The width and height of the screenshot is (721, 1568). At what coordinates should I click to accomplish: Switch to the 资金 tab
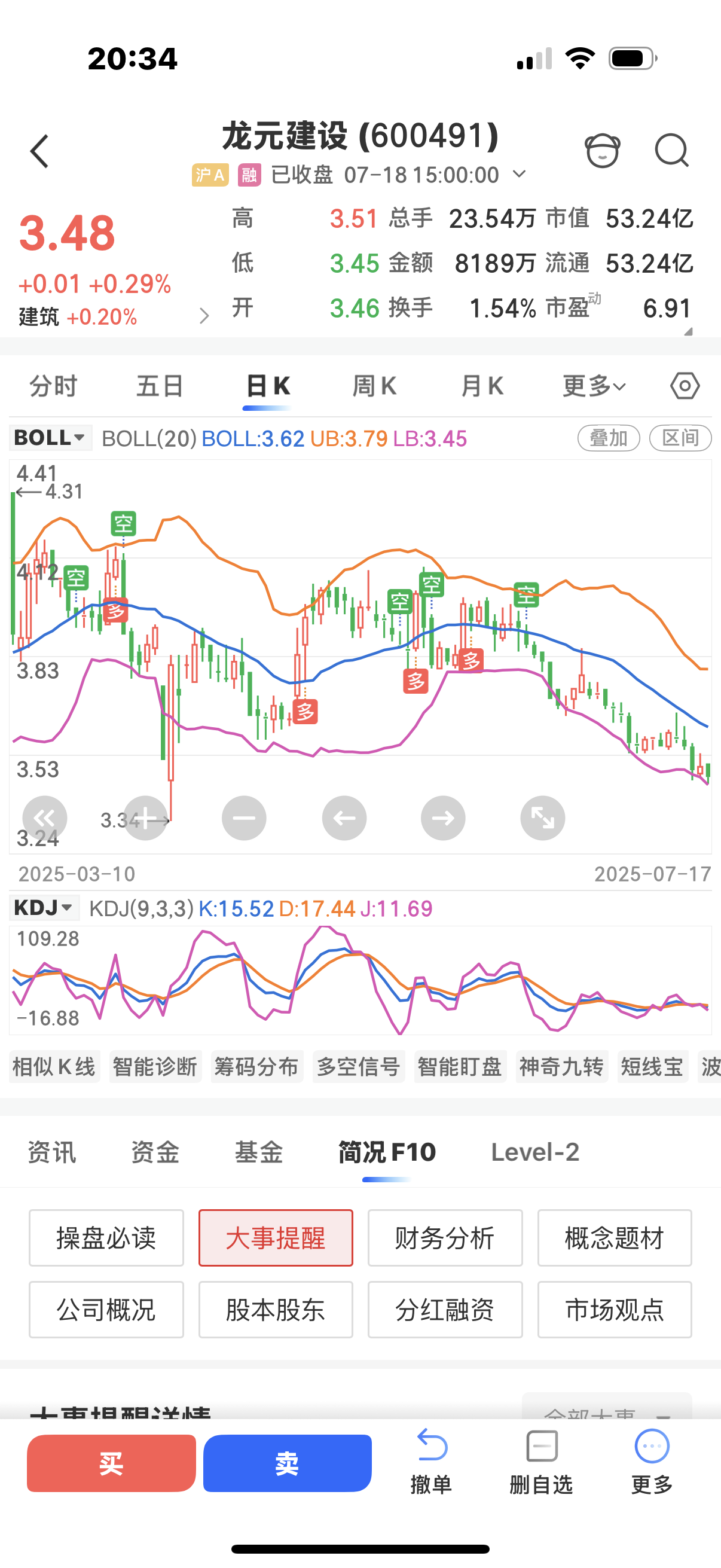point(155,1152)
